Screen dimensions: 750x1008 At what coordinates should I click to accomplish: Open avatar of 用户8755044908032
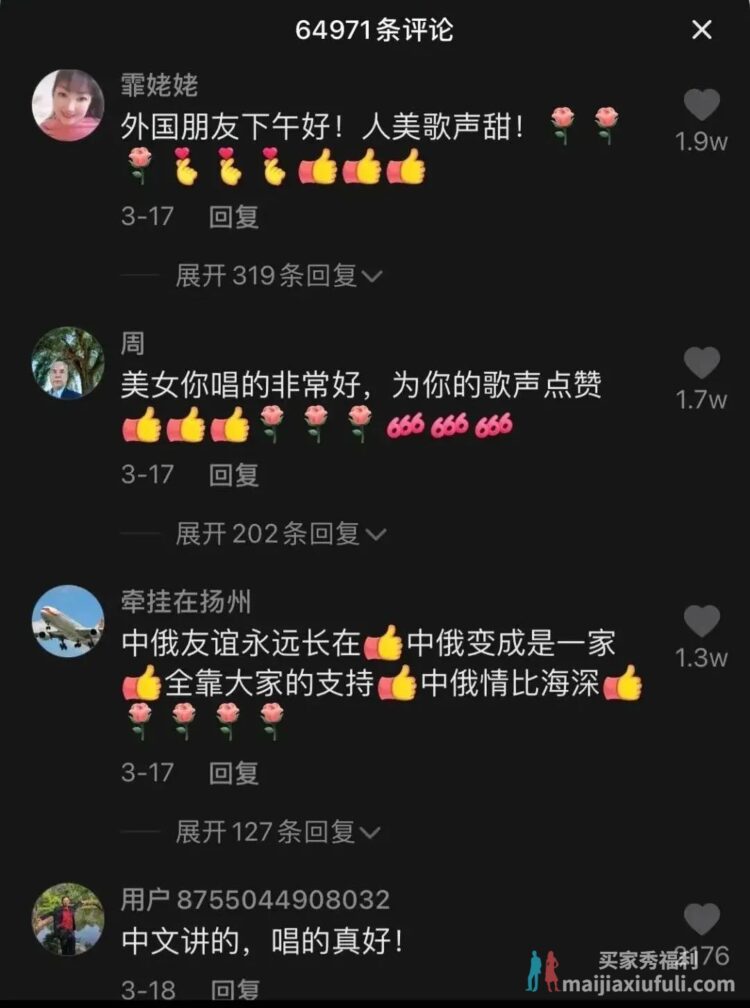tap(68, 919)
